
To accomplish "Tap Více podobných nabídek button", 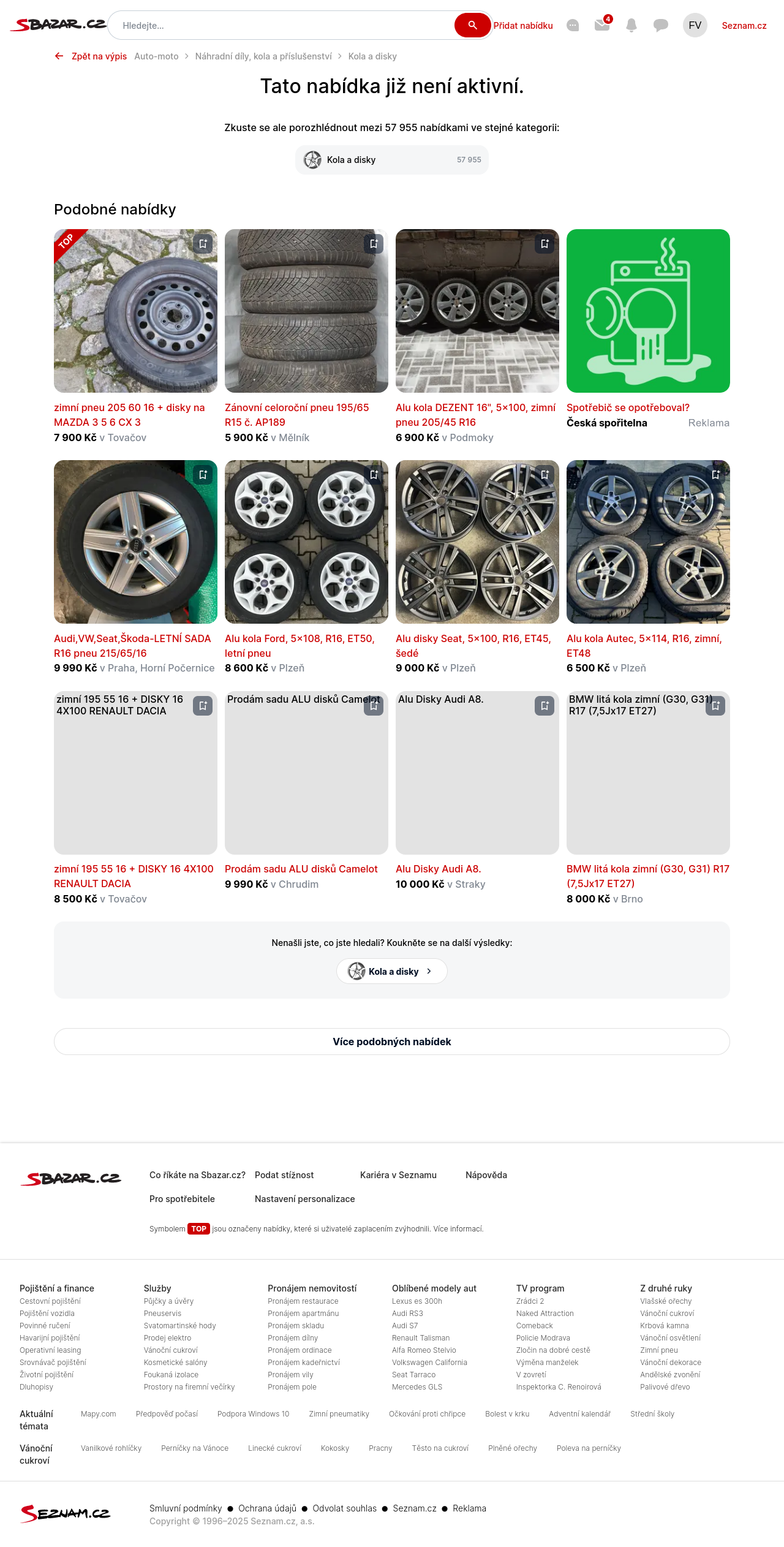I will 392,1042.
